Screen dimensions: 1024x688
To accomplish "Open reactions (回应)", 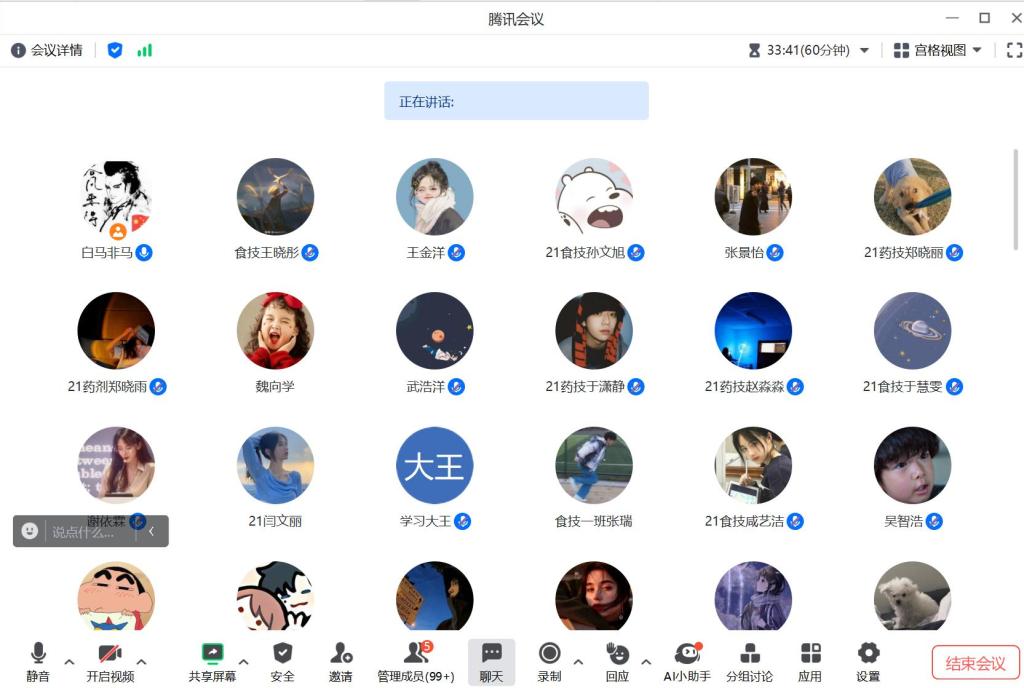I will pos(617,661).
